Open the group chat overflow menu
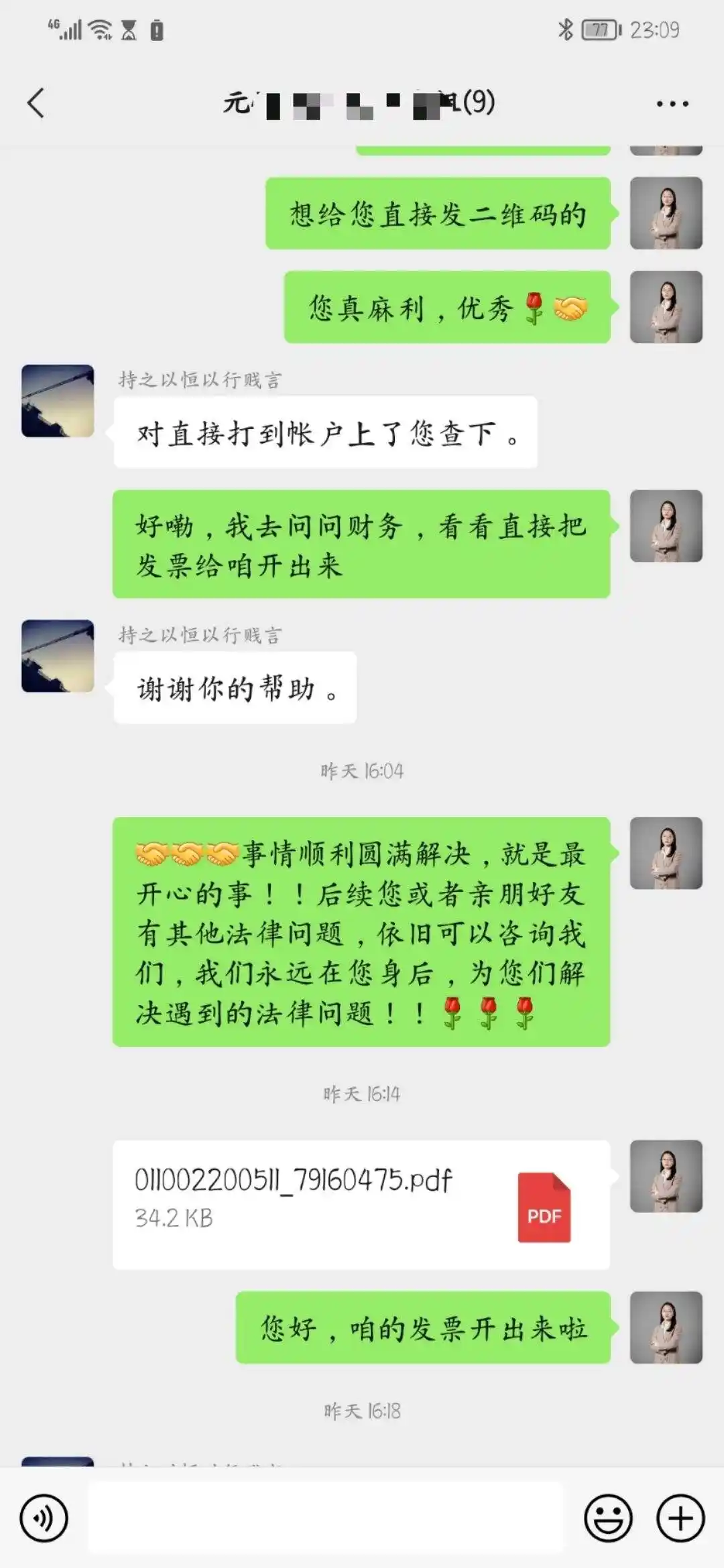 (672, 104)
